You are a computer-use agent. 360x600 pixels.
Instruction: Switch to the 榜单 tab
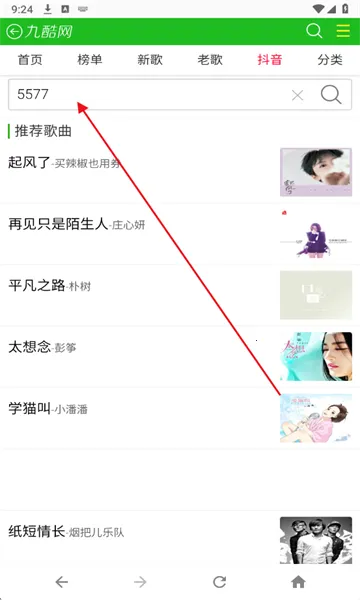(90, 60)
